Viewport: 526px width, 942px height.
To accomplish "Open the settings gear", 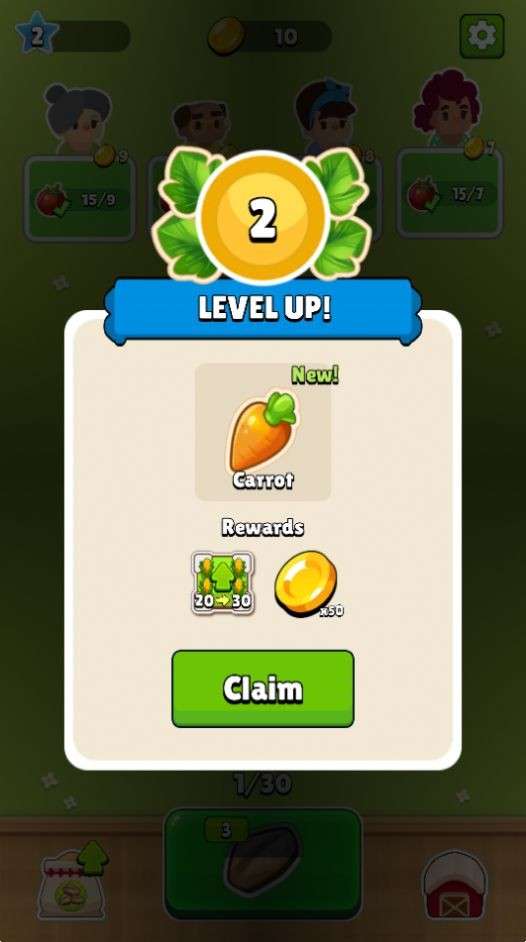I will (x=482, y=36).
